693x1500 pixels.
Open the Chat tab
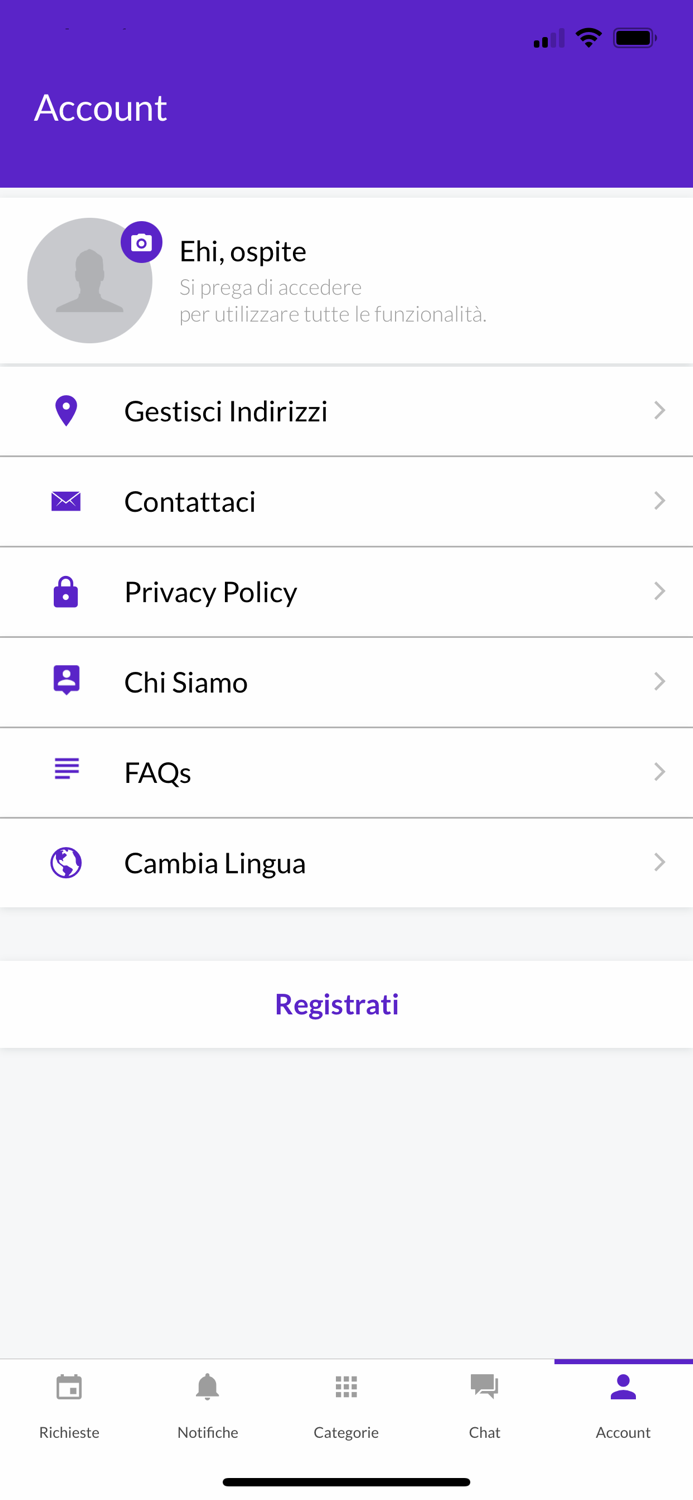coord(485,1407)
